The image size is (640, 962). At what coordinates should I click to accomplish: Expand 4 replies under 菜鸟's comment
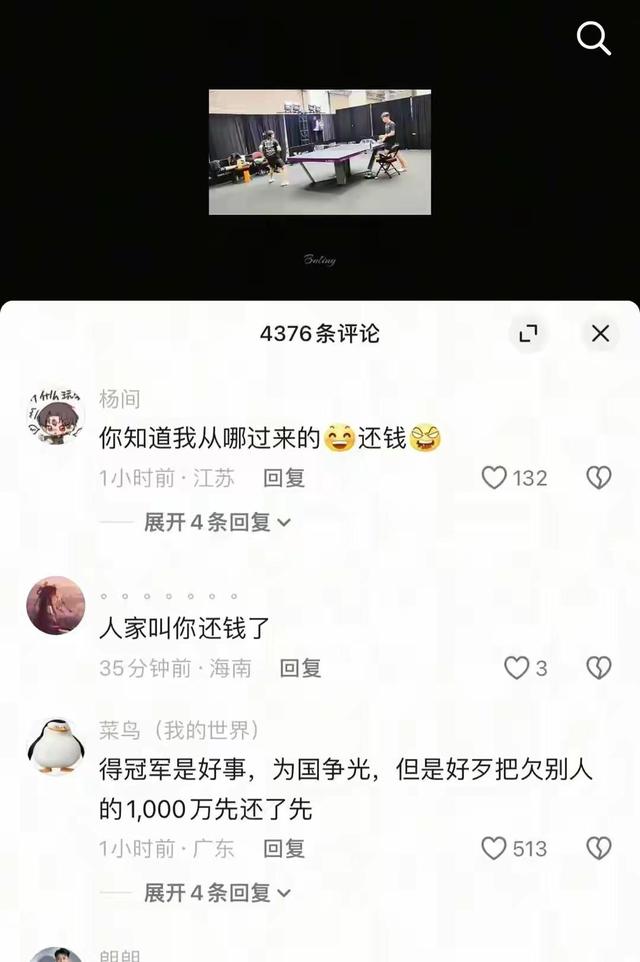click(x=217, y=893)
